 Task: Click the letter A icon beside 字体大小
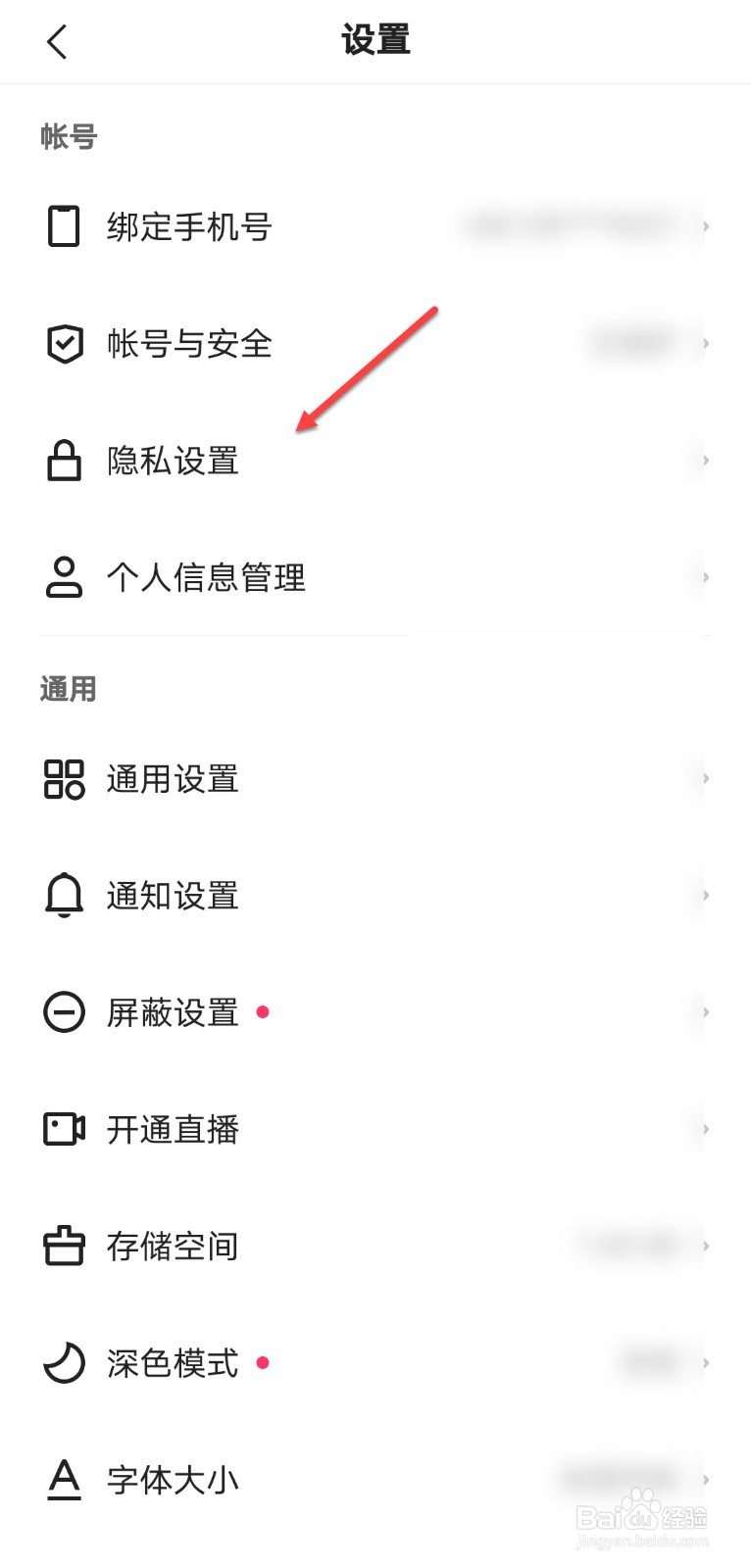(x=63, y=1480)
